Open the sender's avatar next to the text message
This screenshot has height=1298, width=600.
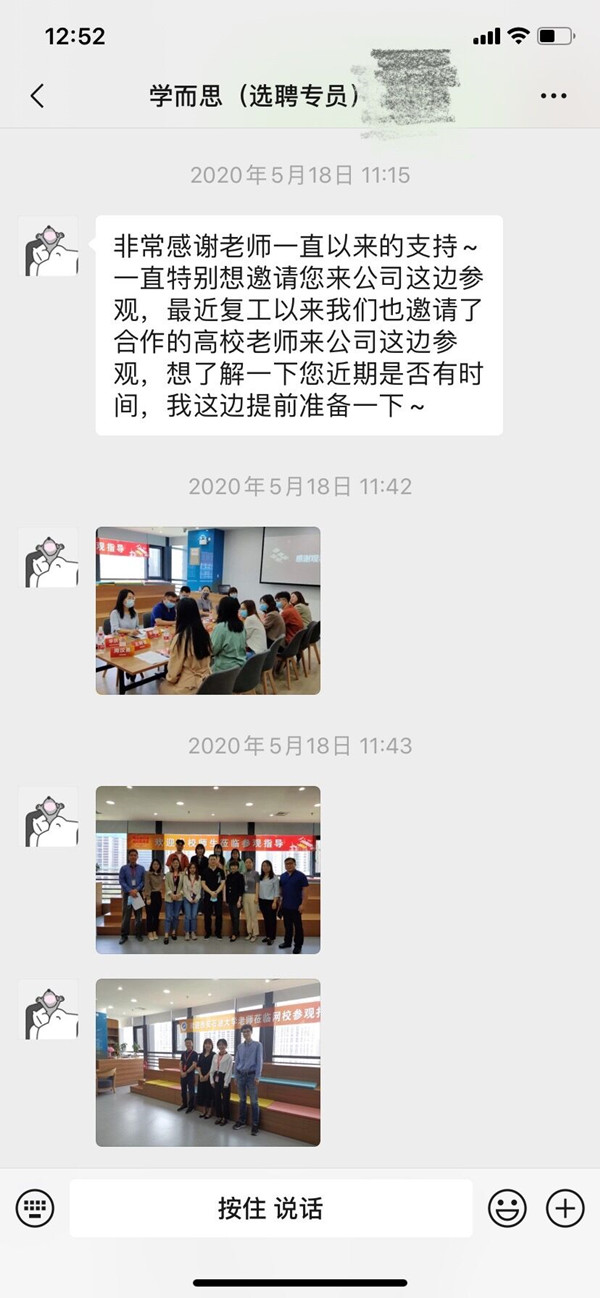click(49, 246)
